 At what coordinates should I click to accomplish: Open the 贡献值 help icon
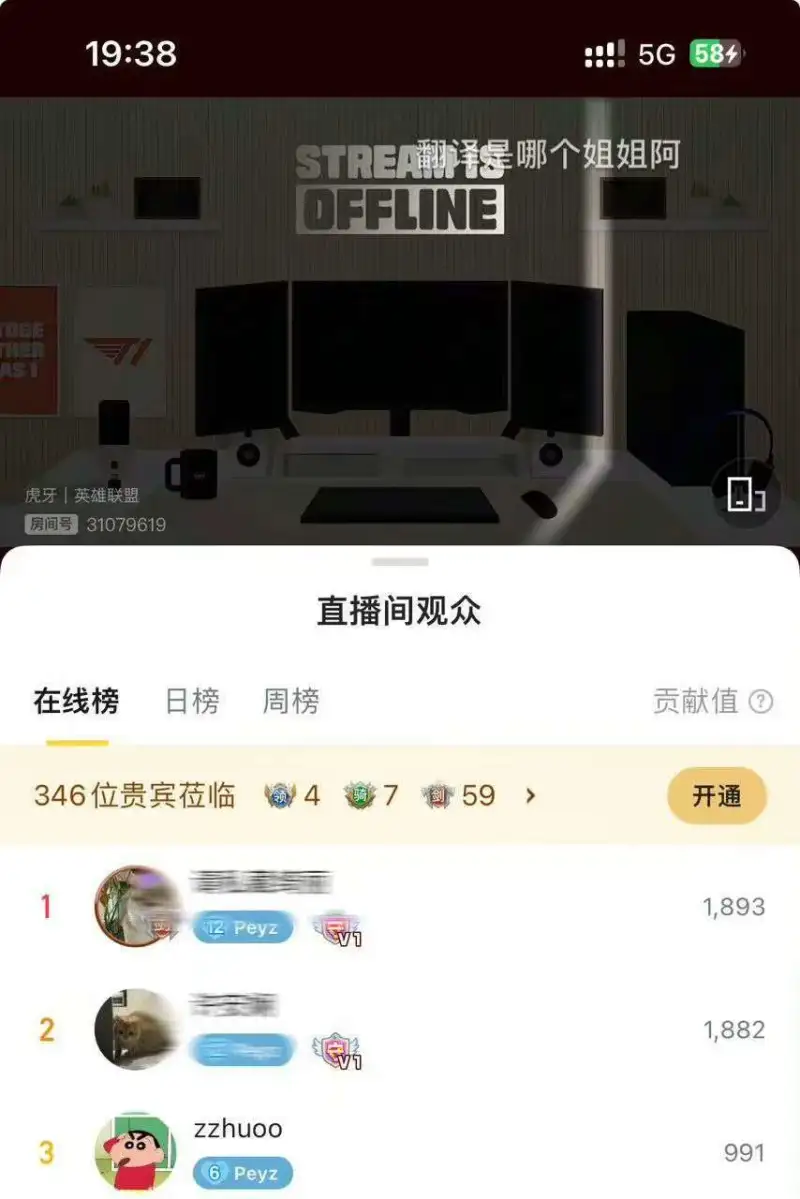pyautogui.click(x=761, y=701)
